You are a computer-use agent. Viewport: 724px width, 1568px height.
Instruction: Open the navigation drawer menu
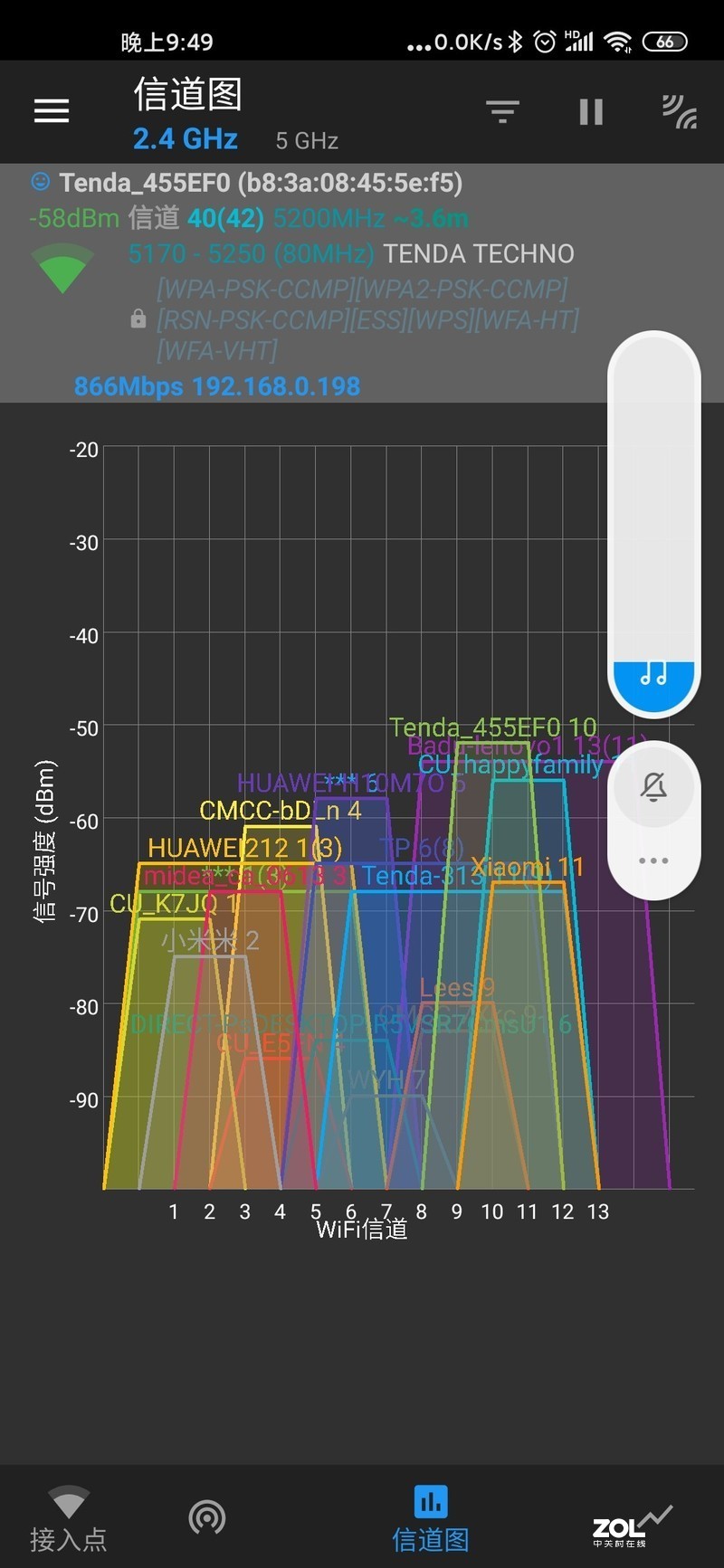point(51,110)
